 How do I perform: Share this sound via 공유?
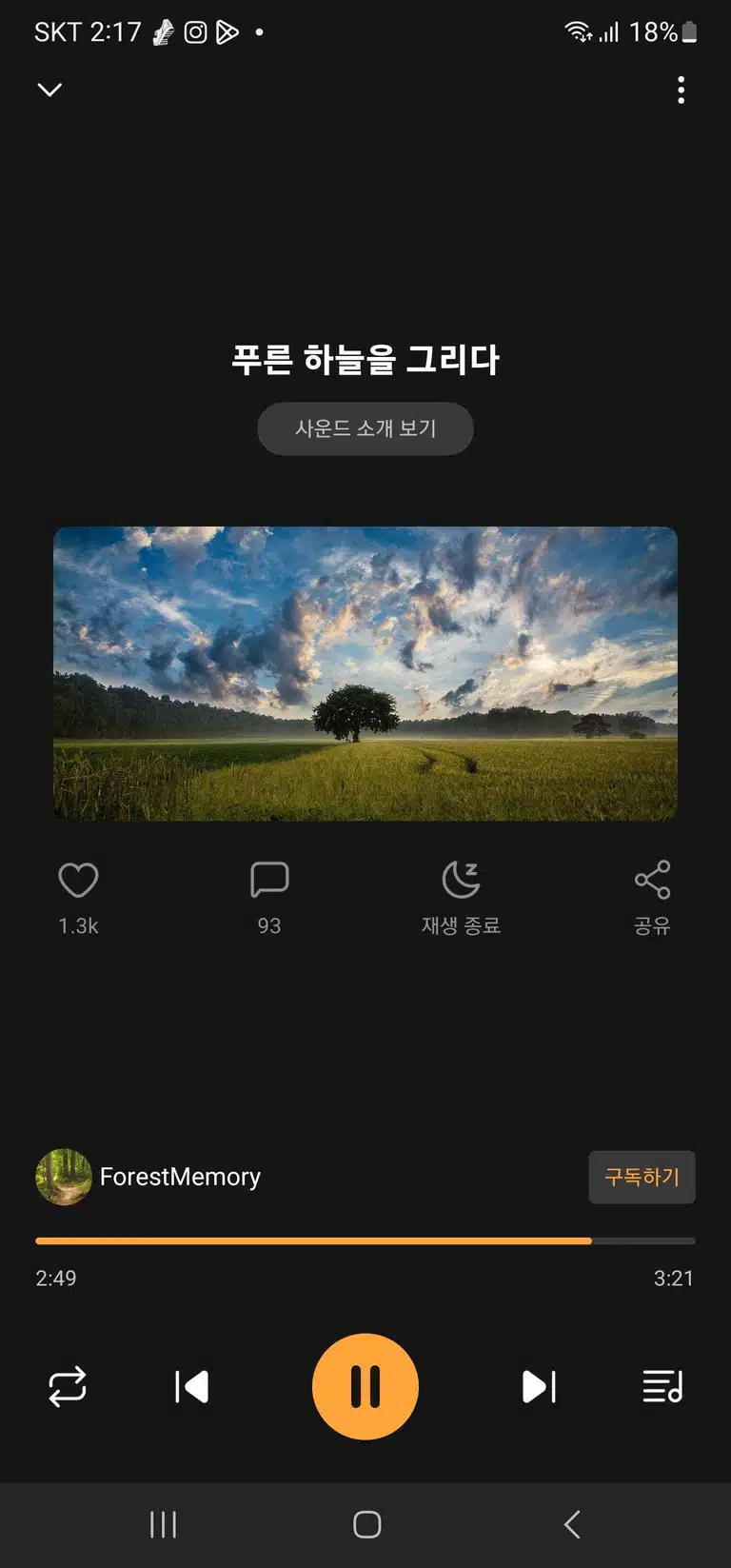tap(653, 880)
